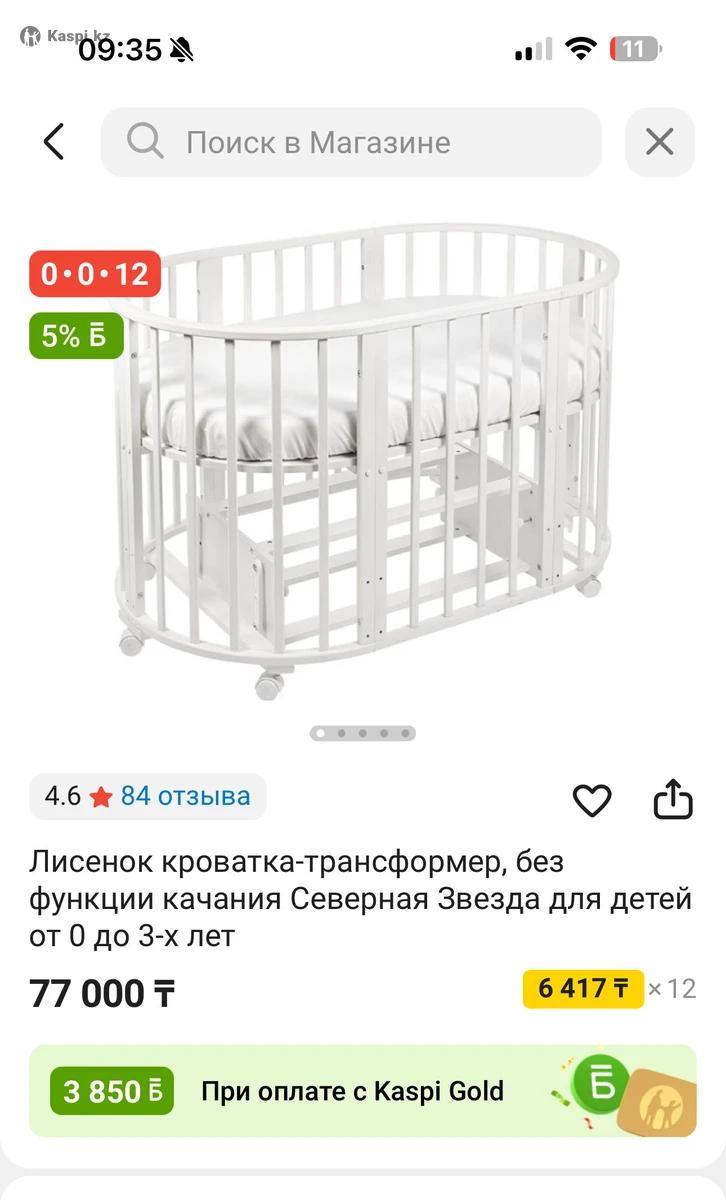Select the 6 417 ₸ x12 installment option
The height and width of the screenshot is (1200, 726).
click(x=584, y=989)
